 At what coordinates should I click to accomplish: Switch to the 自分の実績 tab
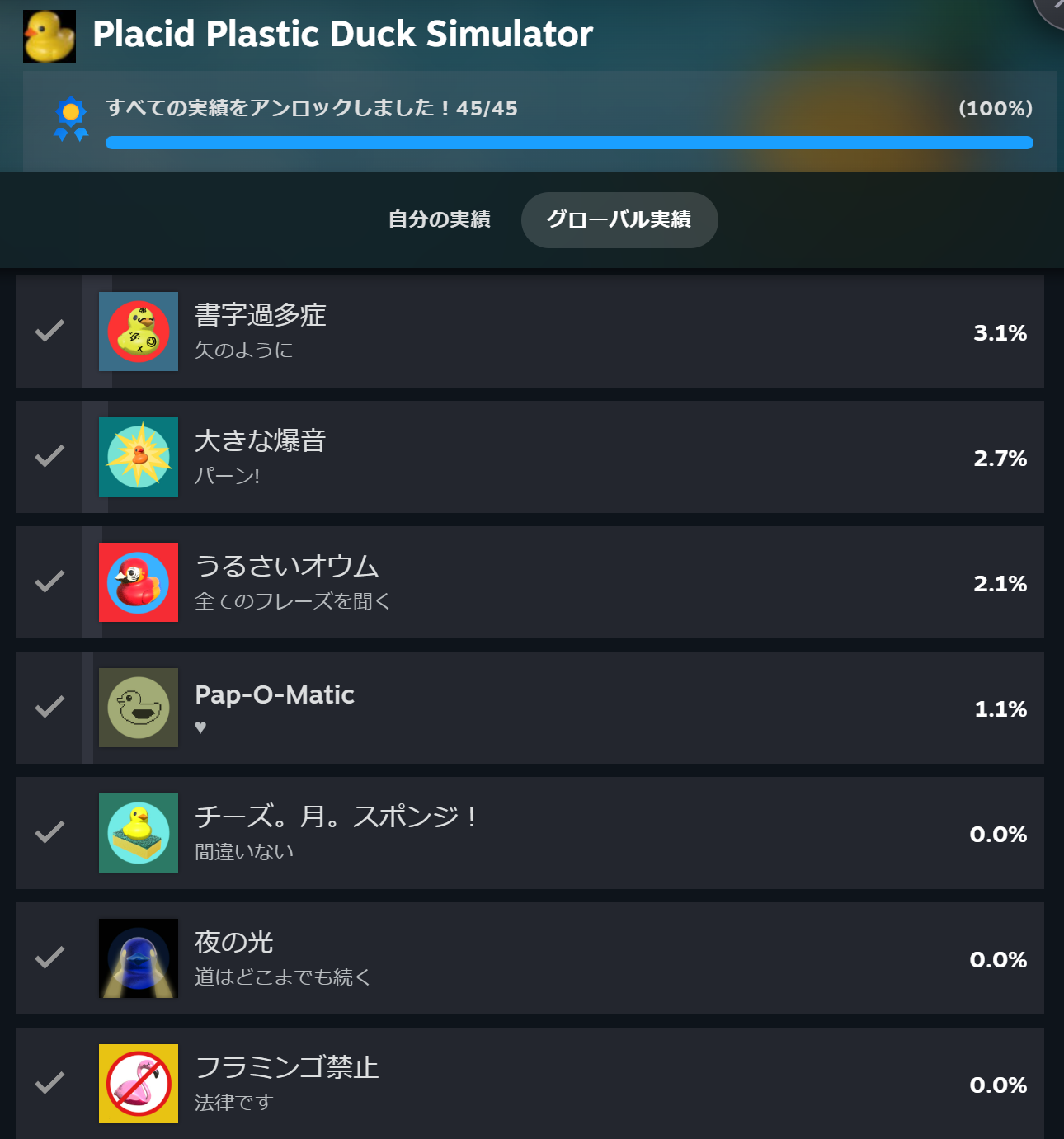439,219
